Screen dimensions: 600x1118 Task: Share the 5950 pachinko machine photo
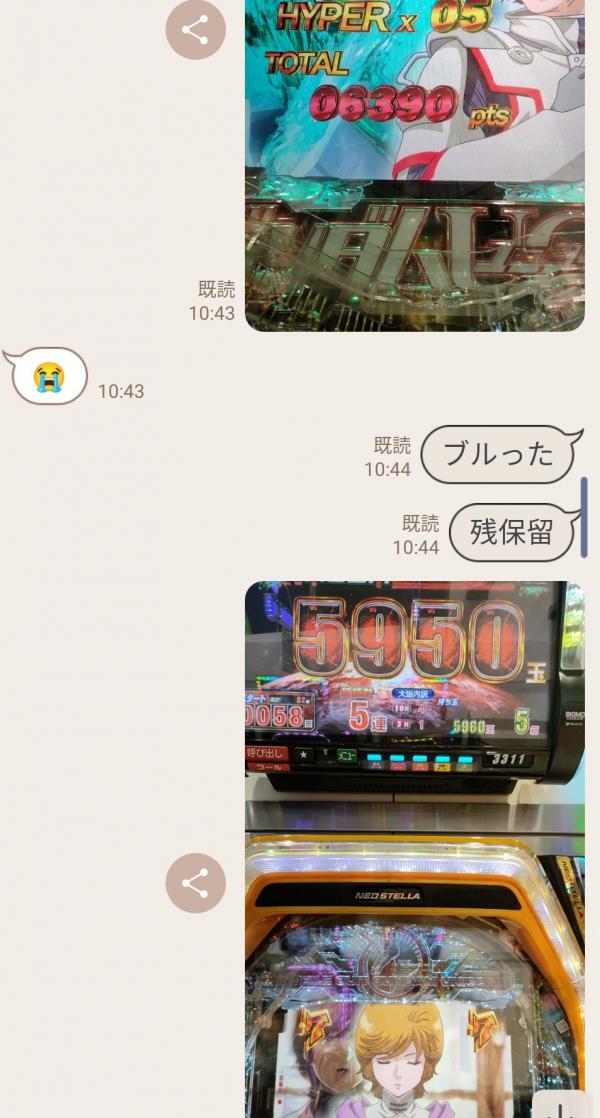(195, 883)
